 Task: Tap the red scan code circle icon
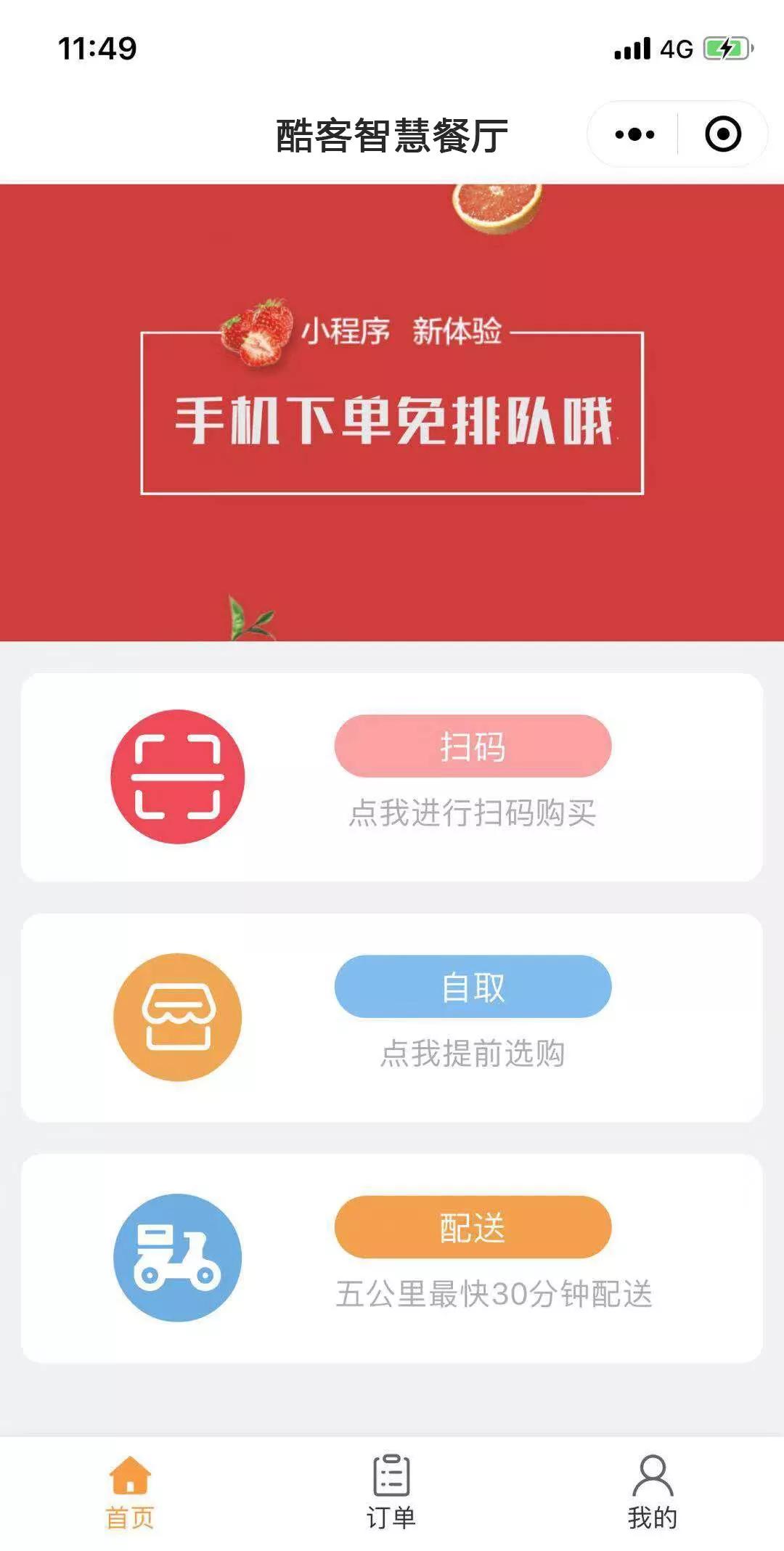point(178,776)
